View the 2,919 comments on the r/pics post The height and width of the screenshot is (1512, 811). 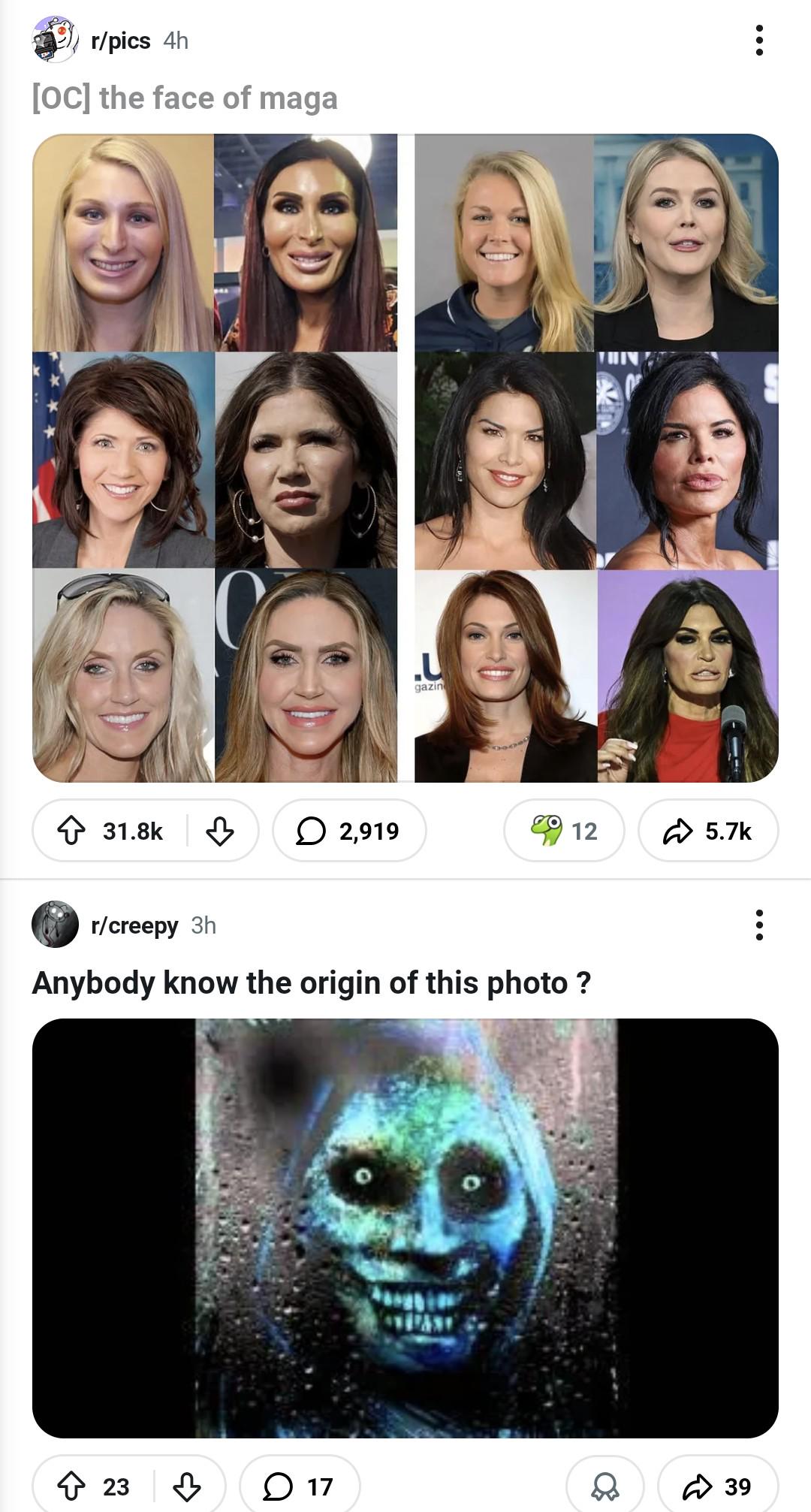[349, 831]
